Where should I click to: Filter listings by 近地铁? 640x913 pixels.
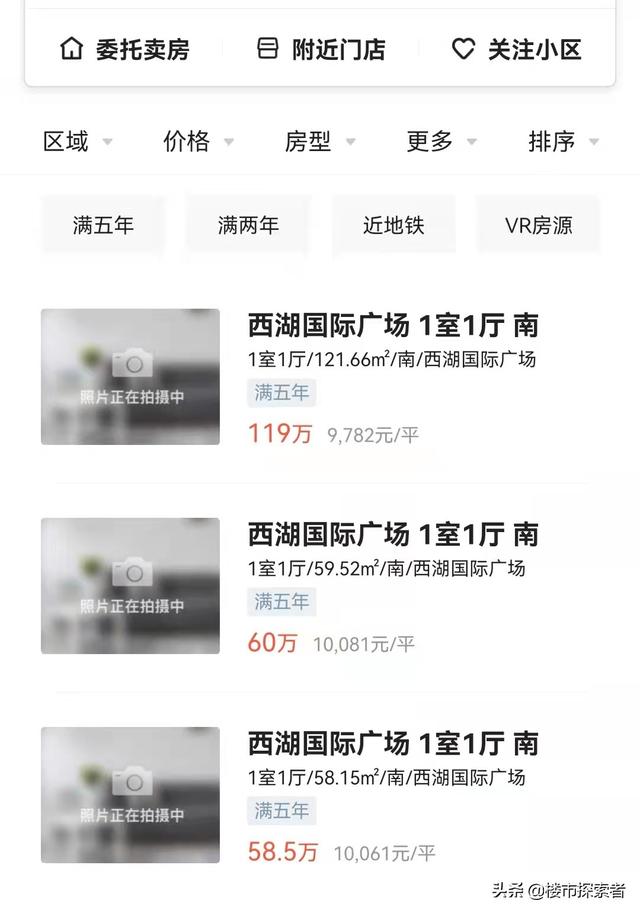point(393,225)
